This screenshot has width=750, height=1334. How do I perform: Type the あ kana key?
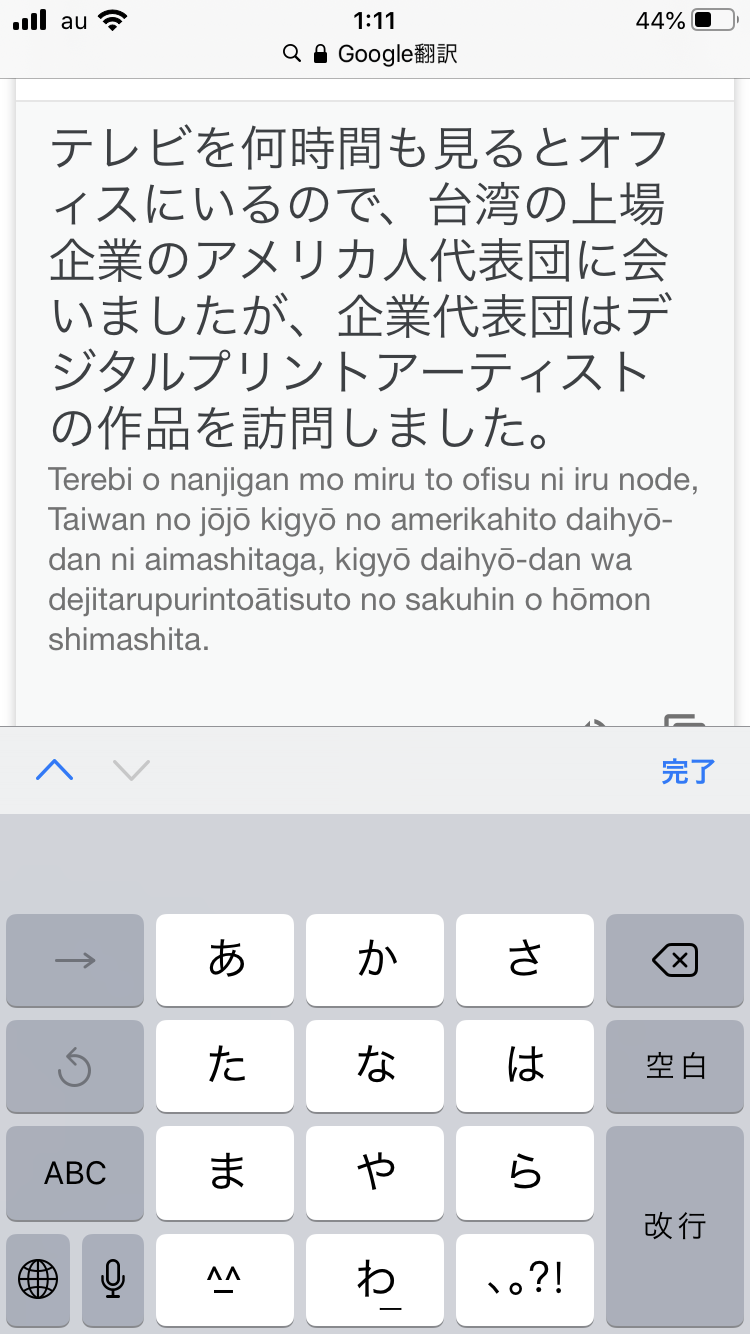pyautogui.click(x=225, y=960)
